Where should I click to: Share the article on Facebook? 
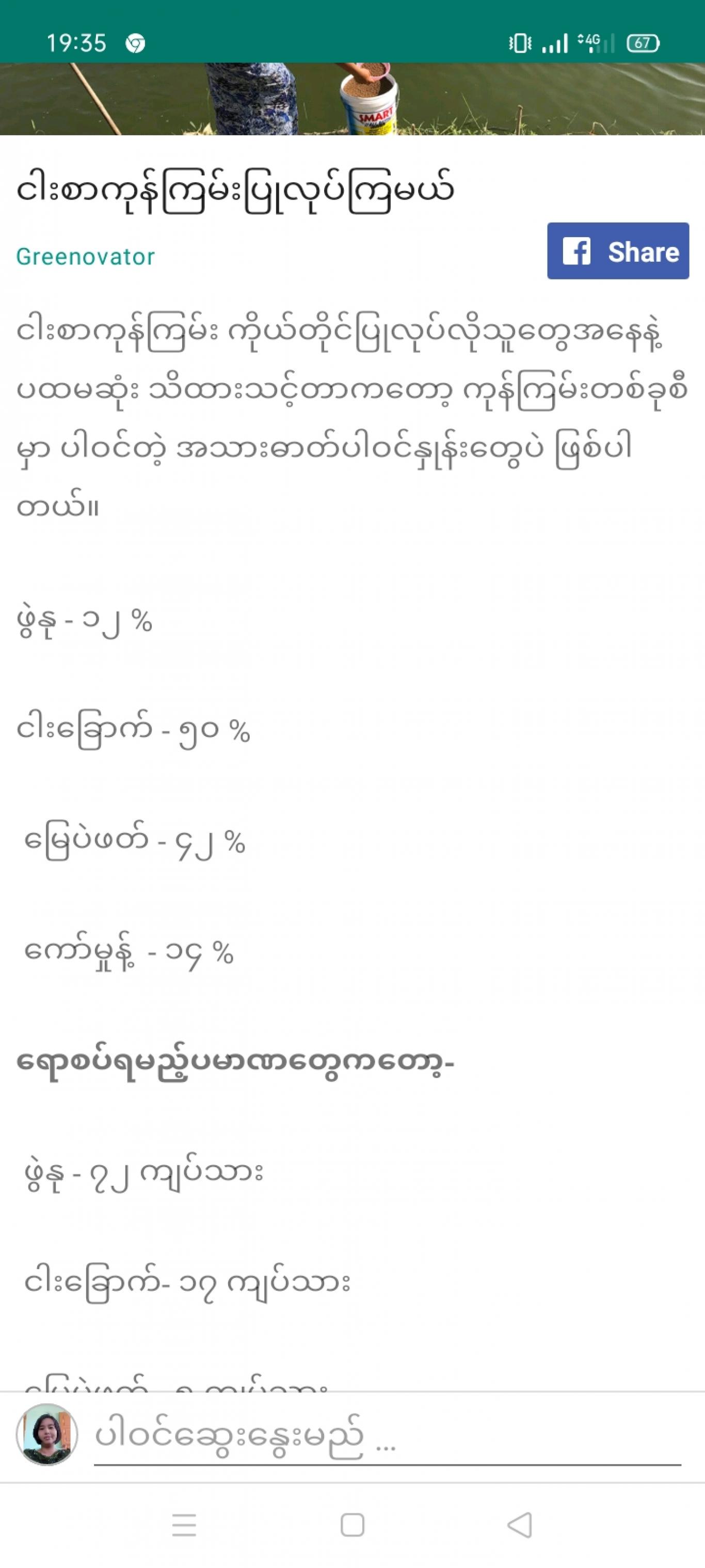(x=617, y=251)
